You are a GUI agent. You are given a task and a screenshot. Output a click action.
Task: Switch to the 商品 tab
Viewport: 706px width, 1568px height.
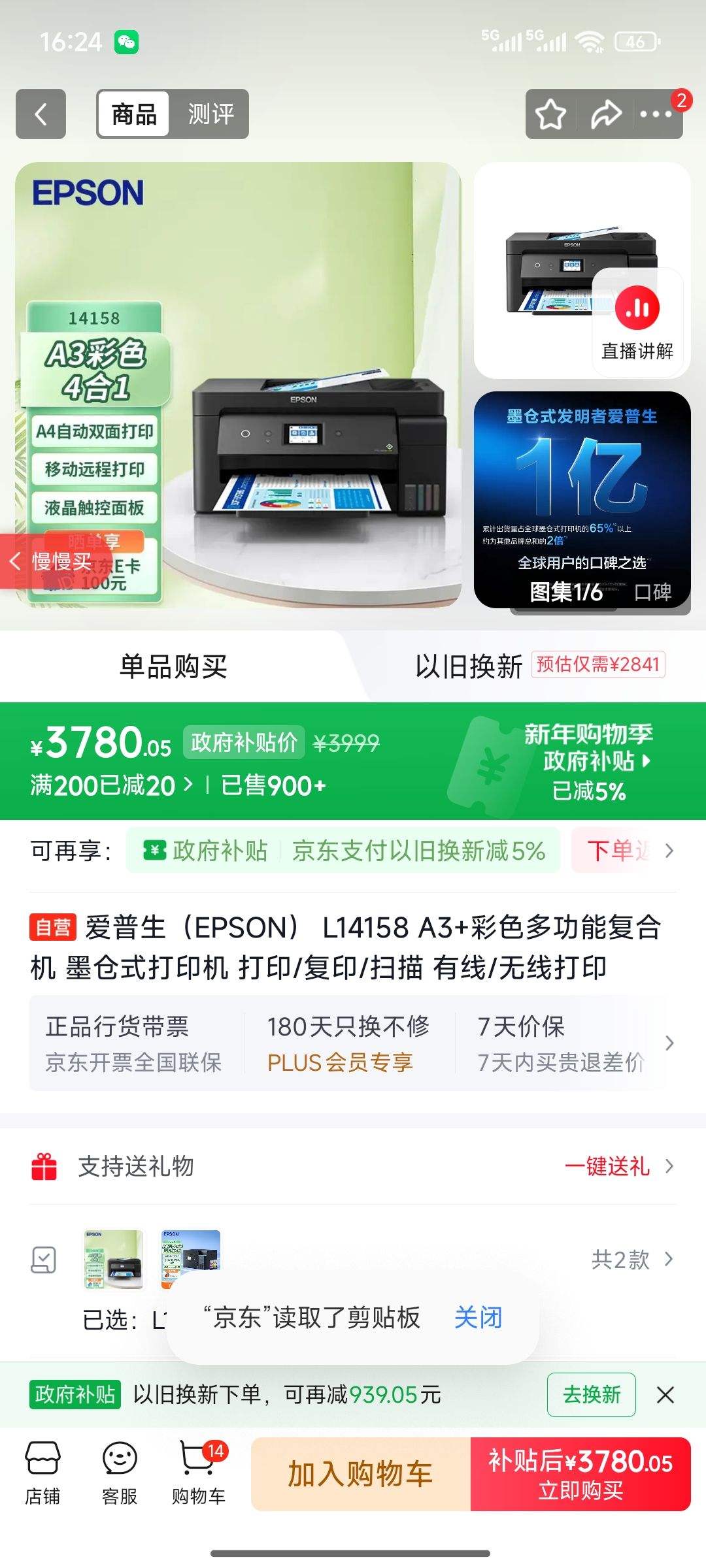133,114
